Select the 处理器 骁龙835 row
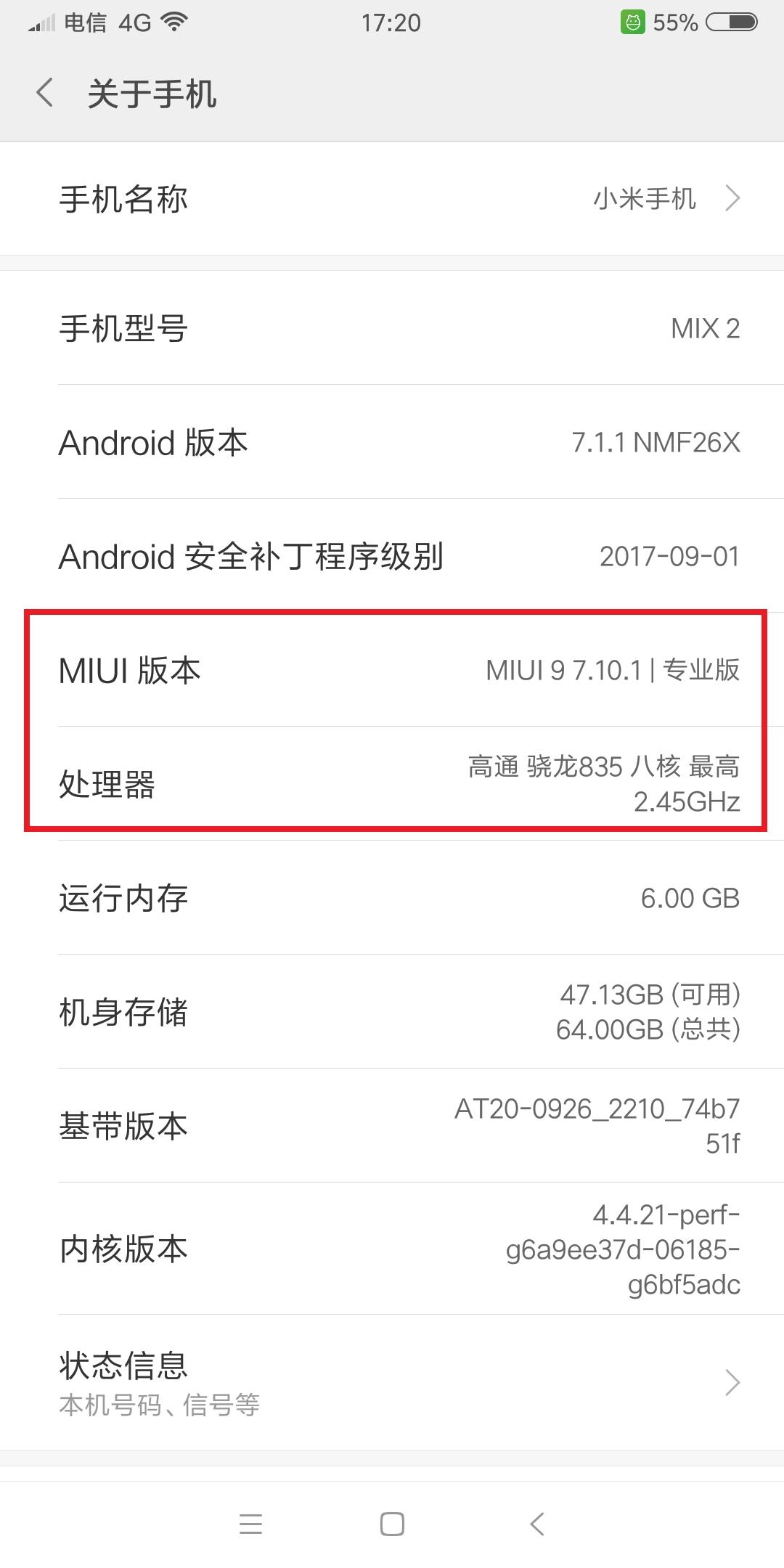The height and width of the screenshot is (1568, 784). click(x=392, y=784)
